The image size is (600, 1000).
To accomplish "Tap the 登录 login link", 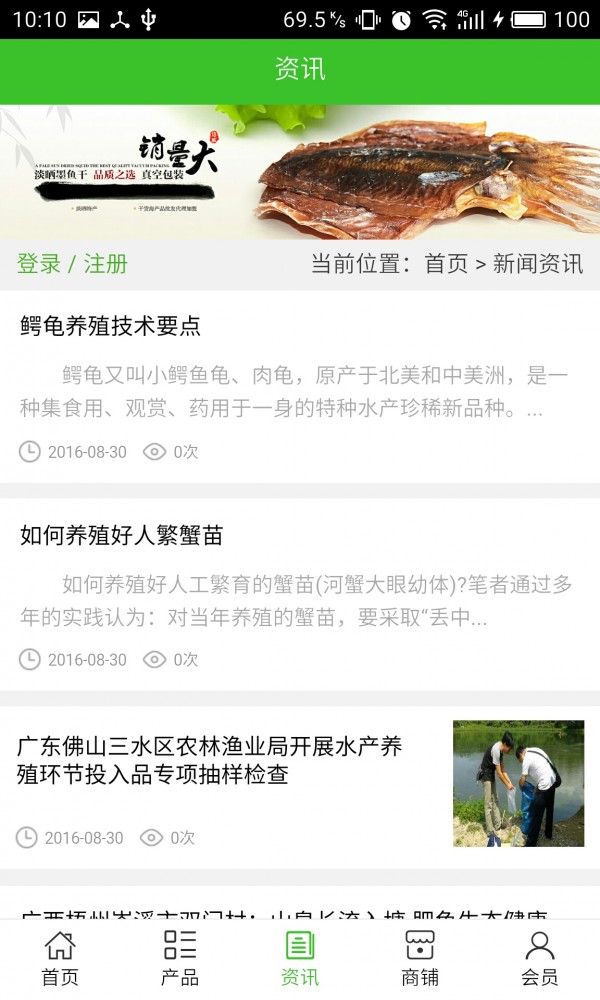I will [39, 264].
